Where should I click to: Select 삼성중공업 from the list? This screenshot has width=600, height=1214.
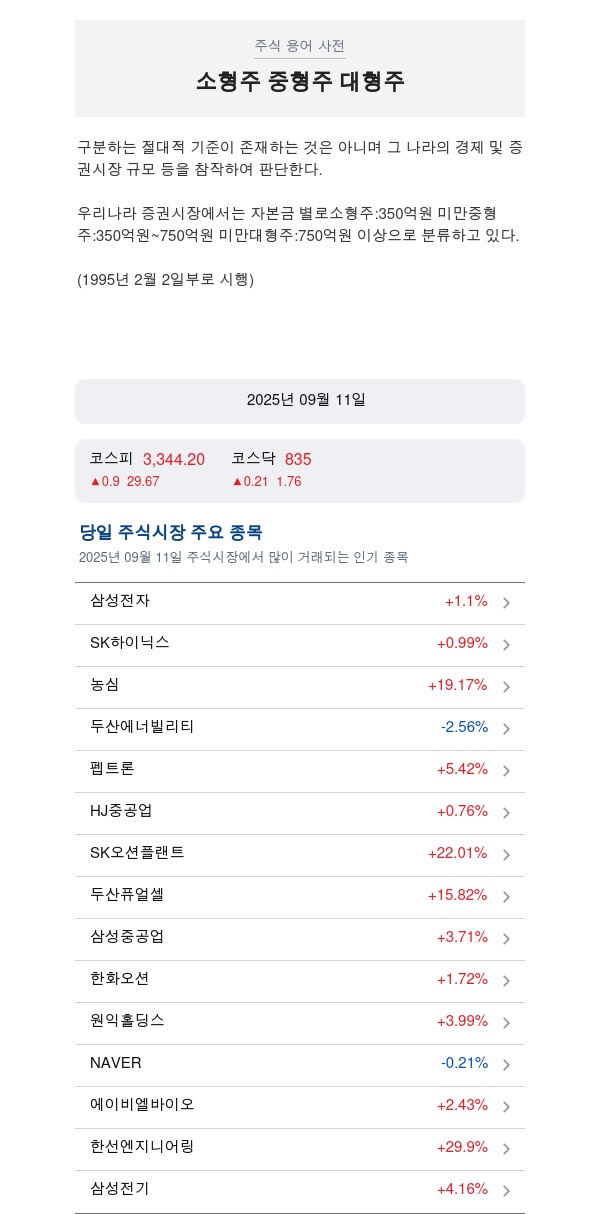click(300, 939)
